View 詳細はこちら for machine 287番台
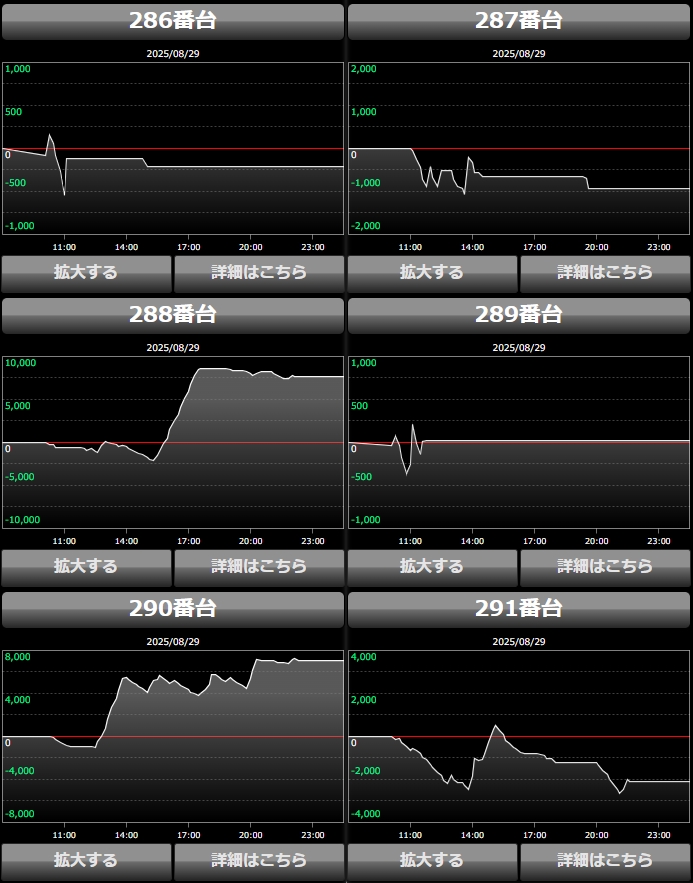The width and height of the screenshot is (693, 883). point(605,272)
